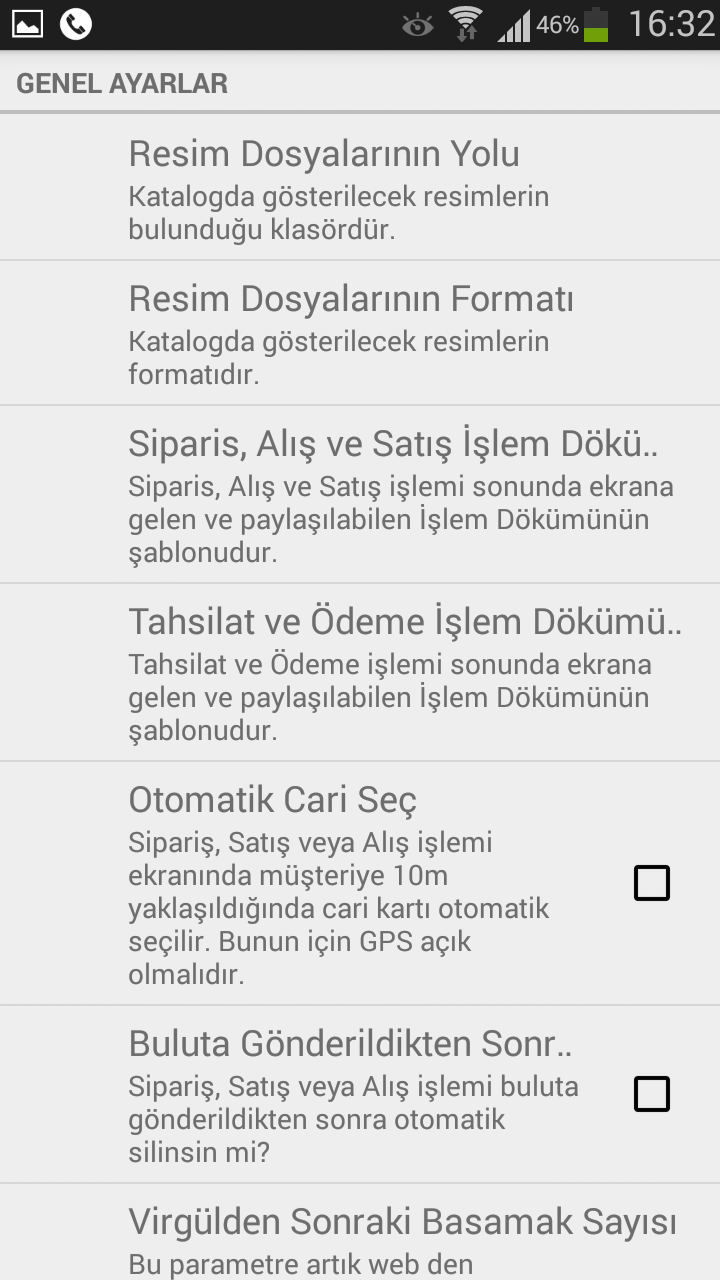Image resolution: width=720 pixels, height=1280 pixels.
Task: Open Virgülden Sonraki Basamak Sayısı setting
Action: [x=360, y=1233]
